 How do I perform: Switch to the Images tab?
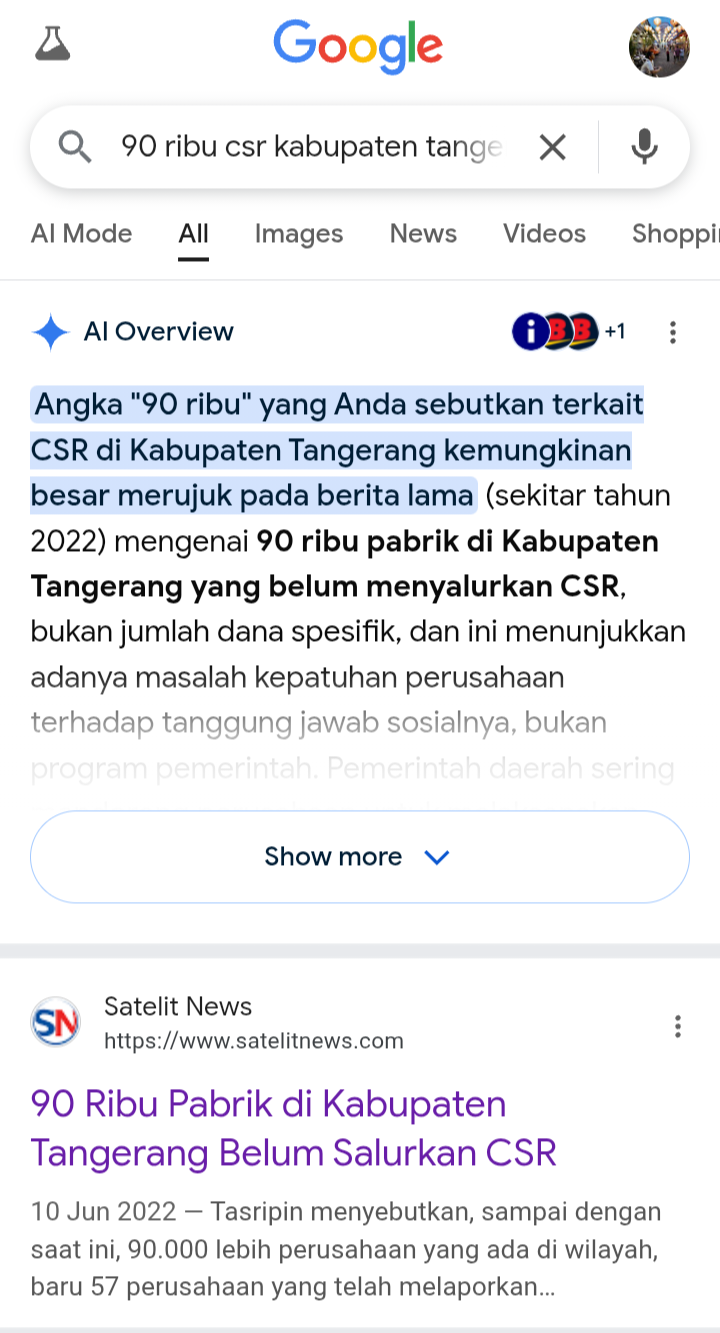(298, 233)
